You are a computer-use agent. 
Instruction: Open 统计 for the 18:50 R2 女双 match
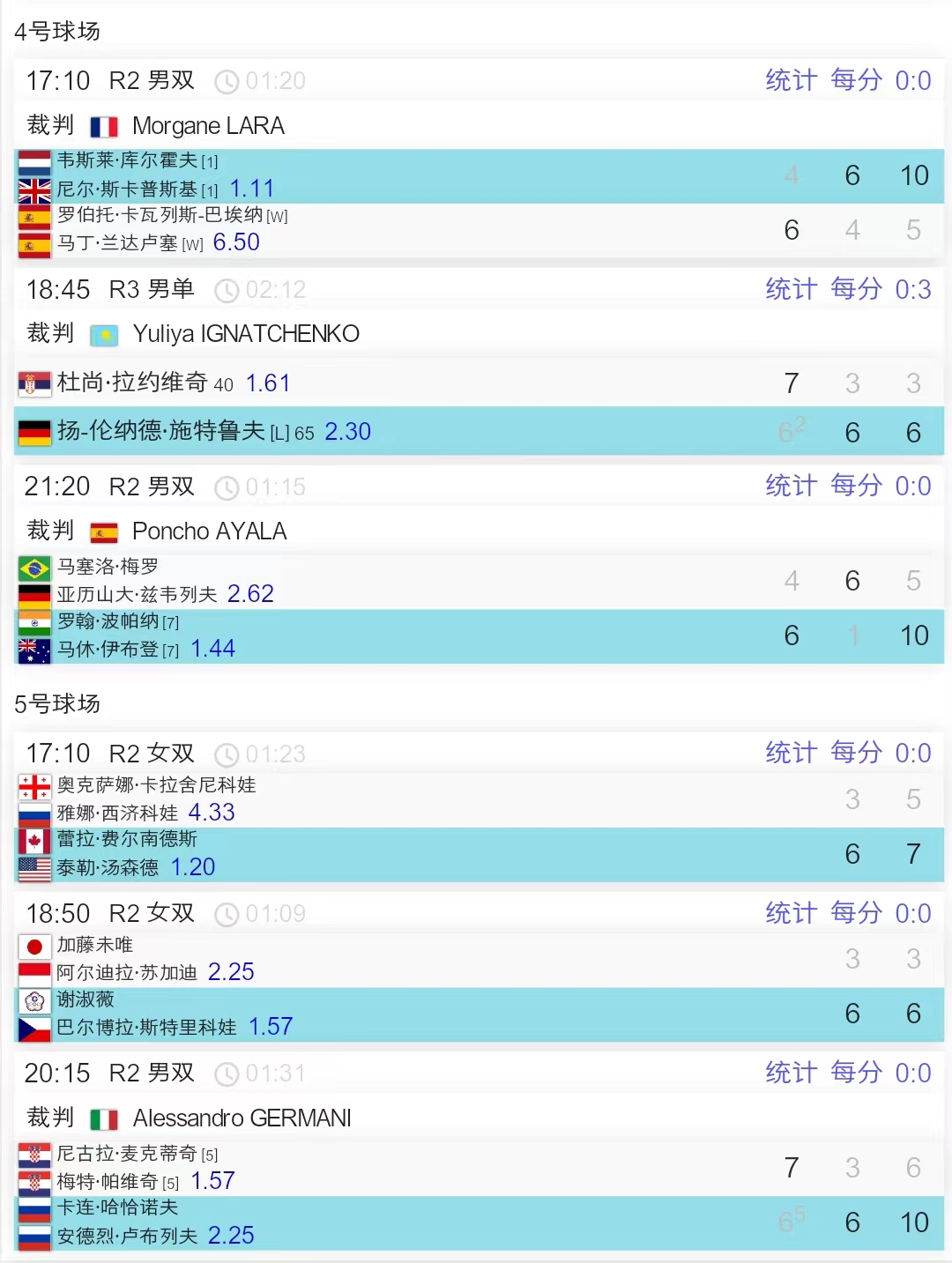(x=791, y=913)
